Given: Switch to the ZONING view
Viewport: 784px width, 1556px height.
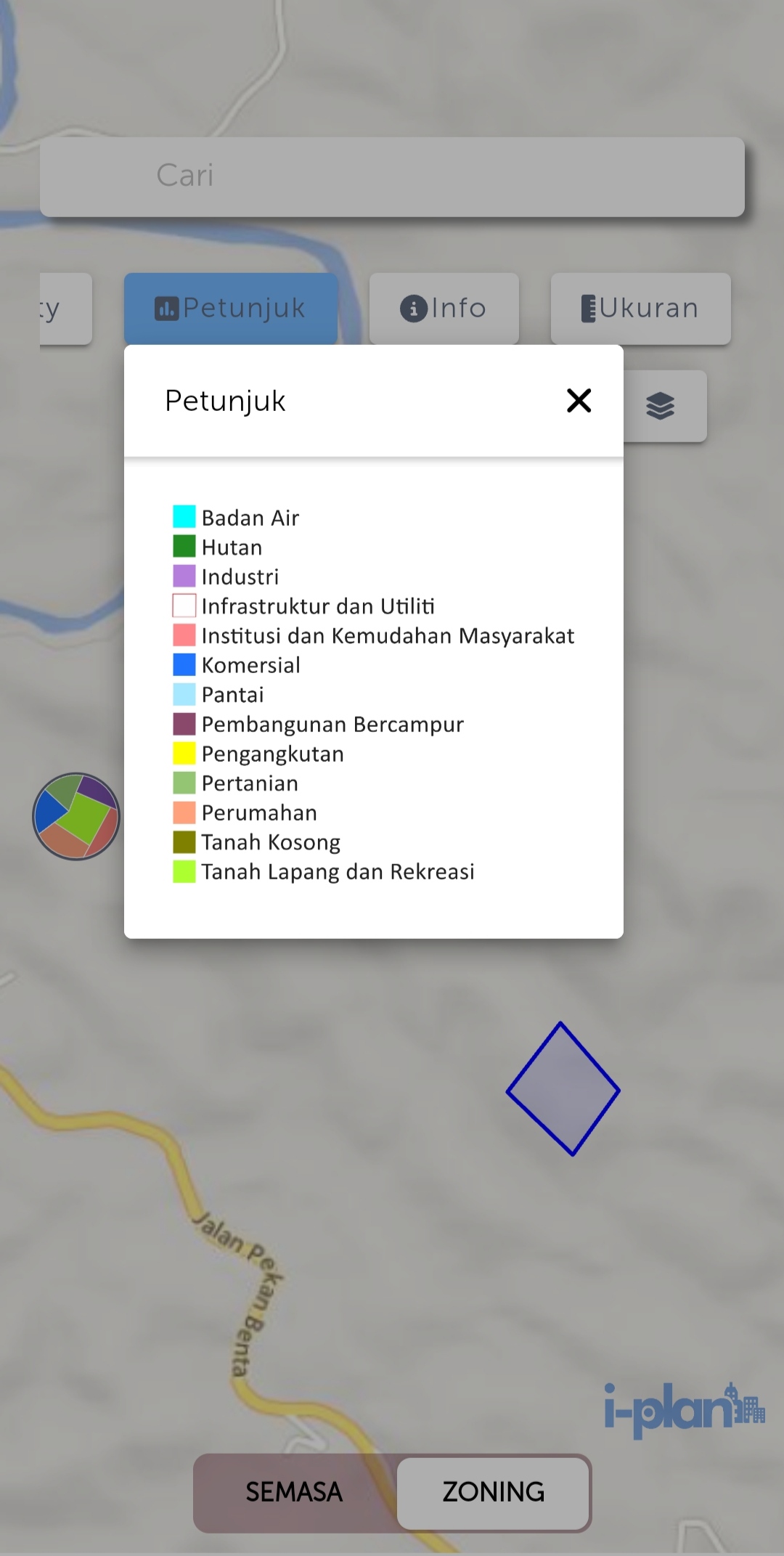Looking at the screenshot, I should tap(494, 1492).
